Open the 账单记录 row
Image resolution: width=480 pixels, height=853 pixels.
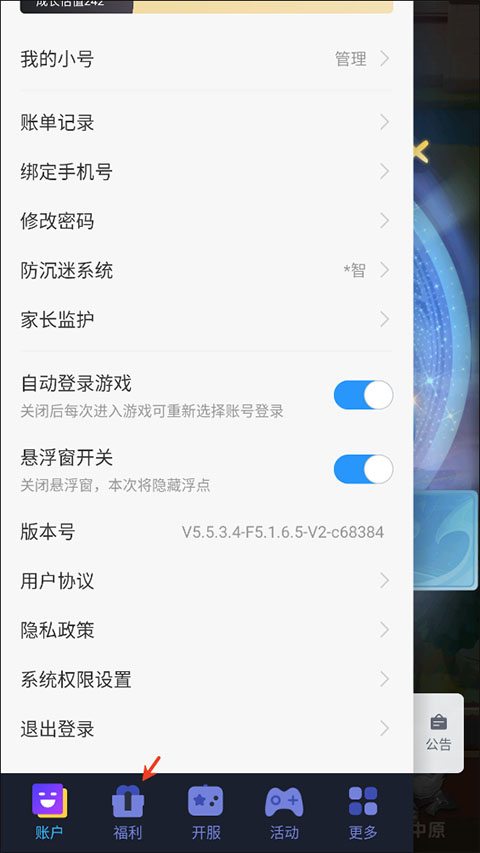point(206,122)
